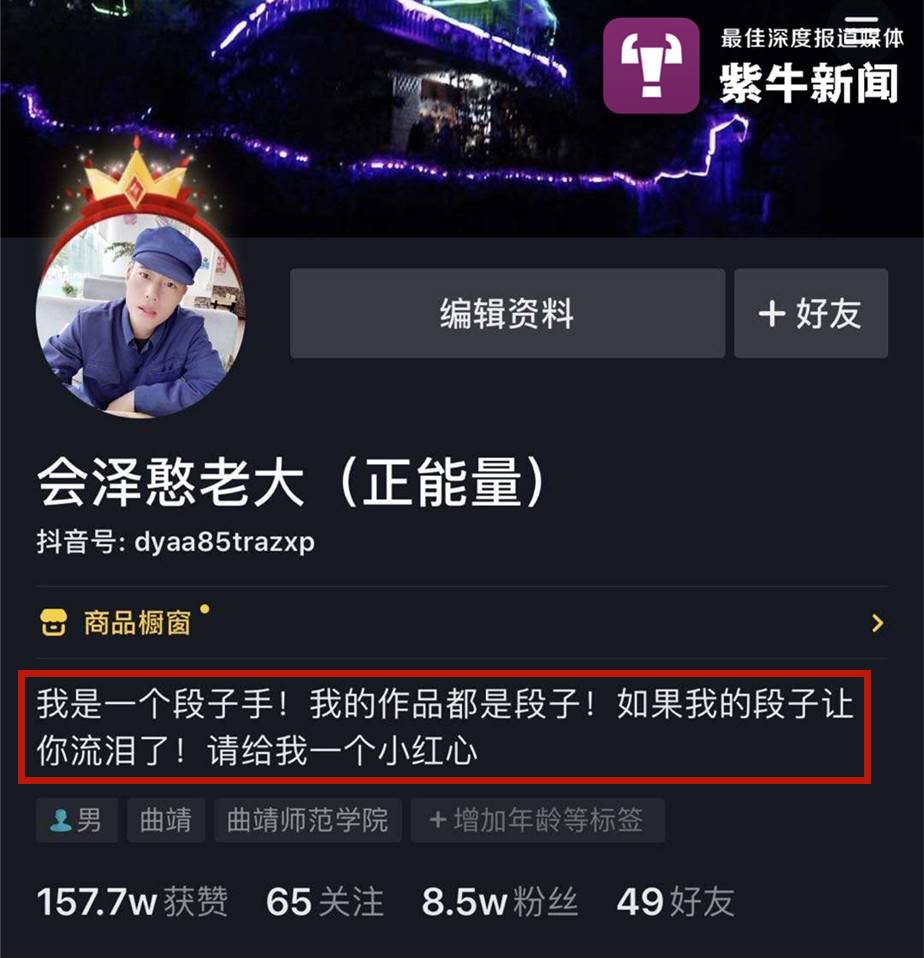This screenshot has height=958, width=924.
Task: Add friends with the + 好友 button
Action: click(810, 314)
